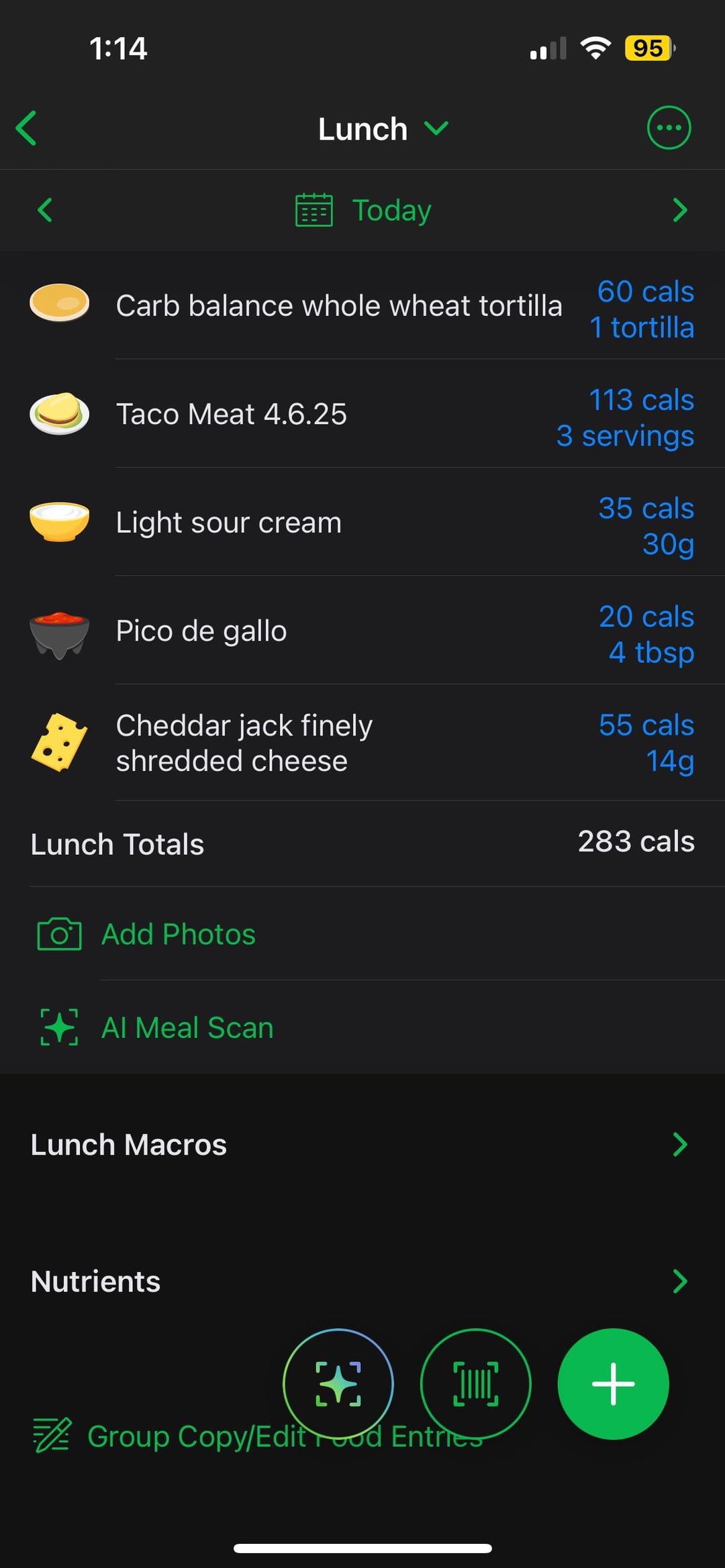725x1568 pixels.
Task: Expand Nutrients
Action: click(362, 1282)
